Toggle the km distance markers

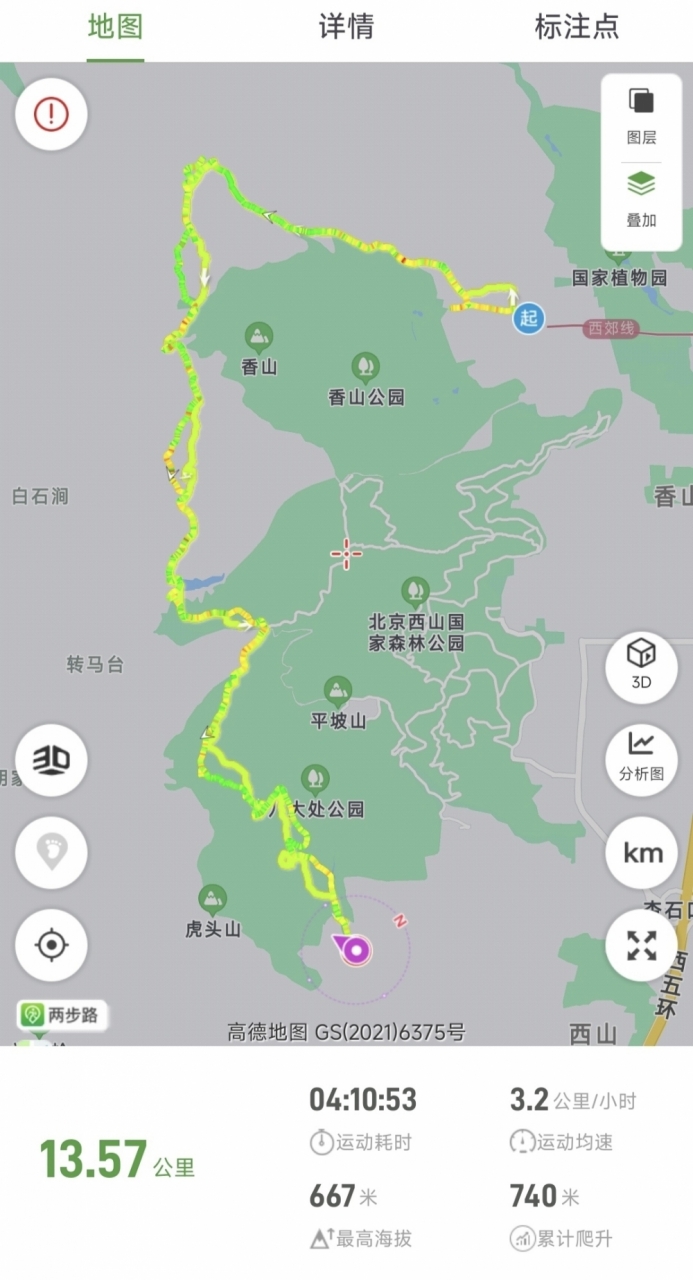click(641, 853)
